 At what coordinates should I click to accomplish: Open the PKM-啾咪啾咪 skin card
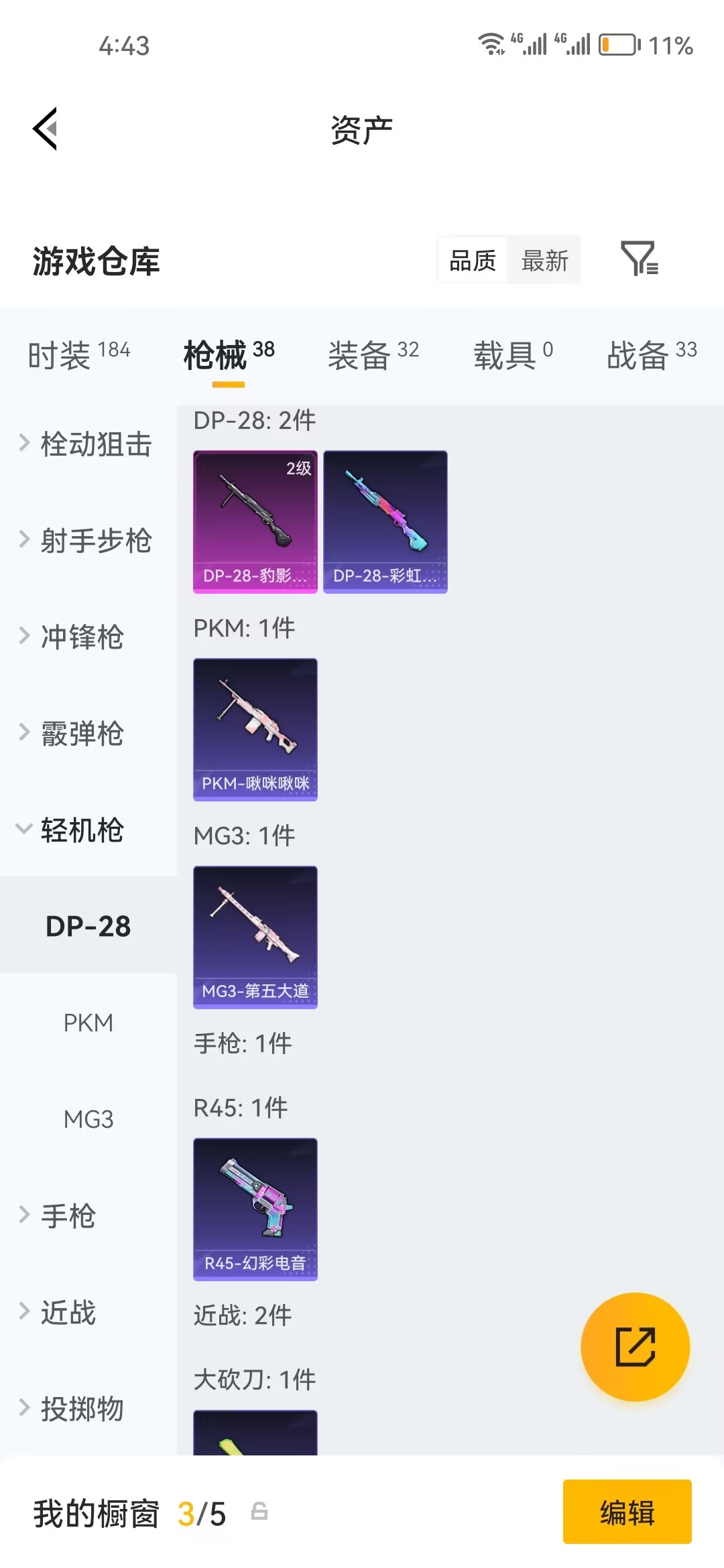pos(255,730)
